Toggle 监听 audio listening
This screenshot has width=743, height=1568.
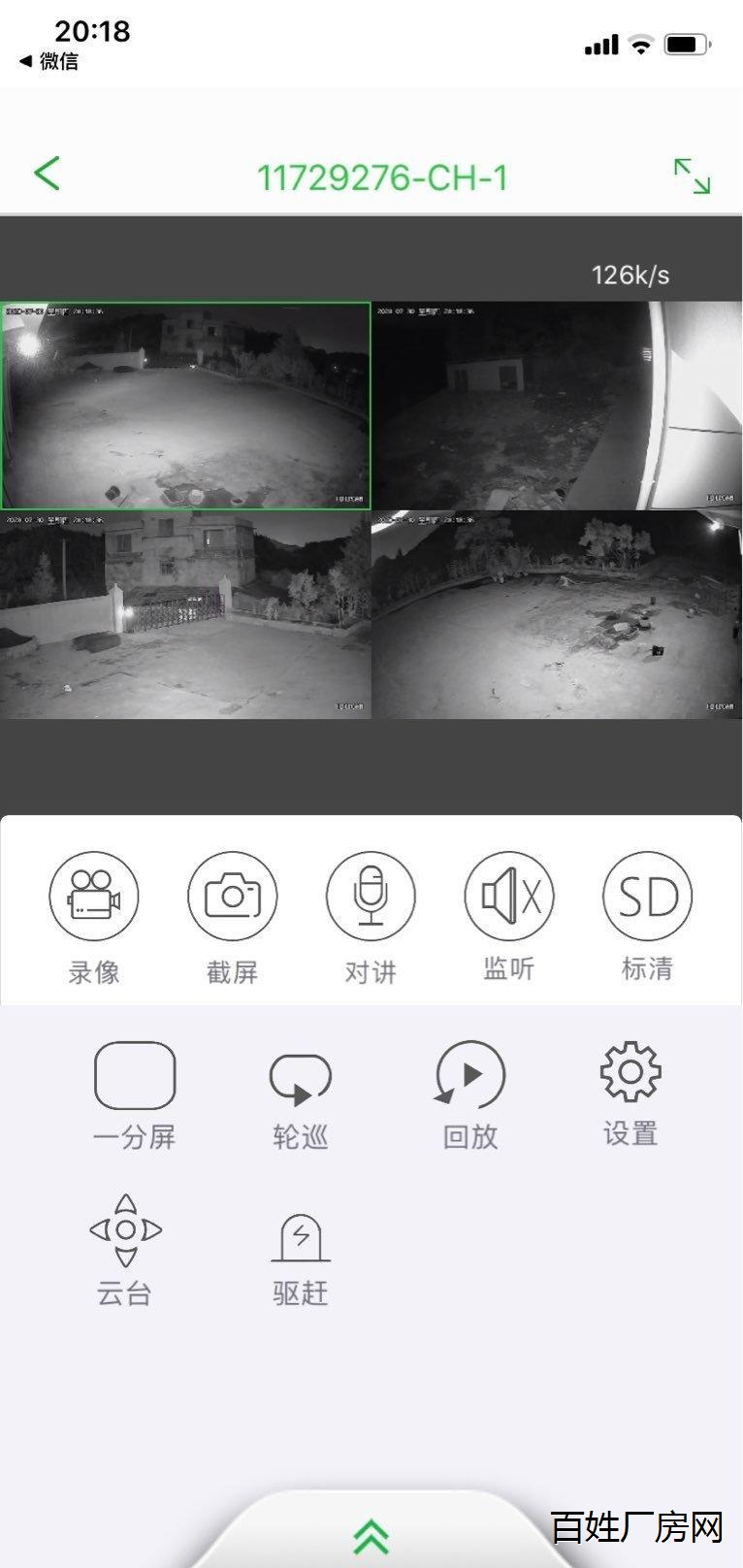tap(508, 896)
